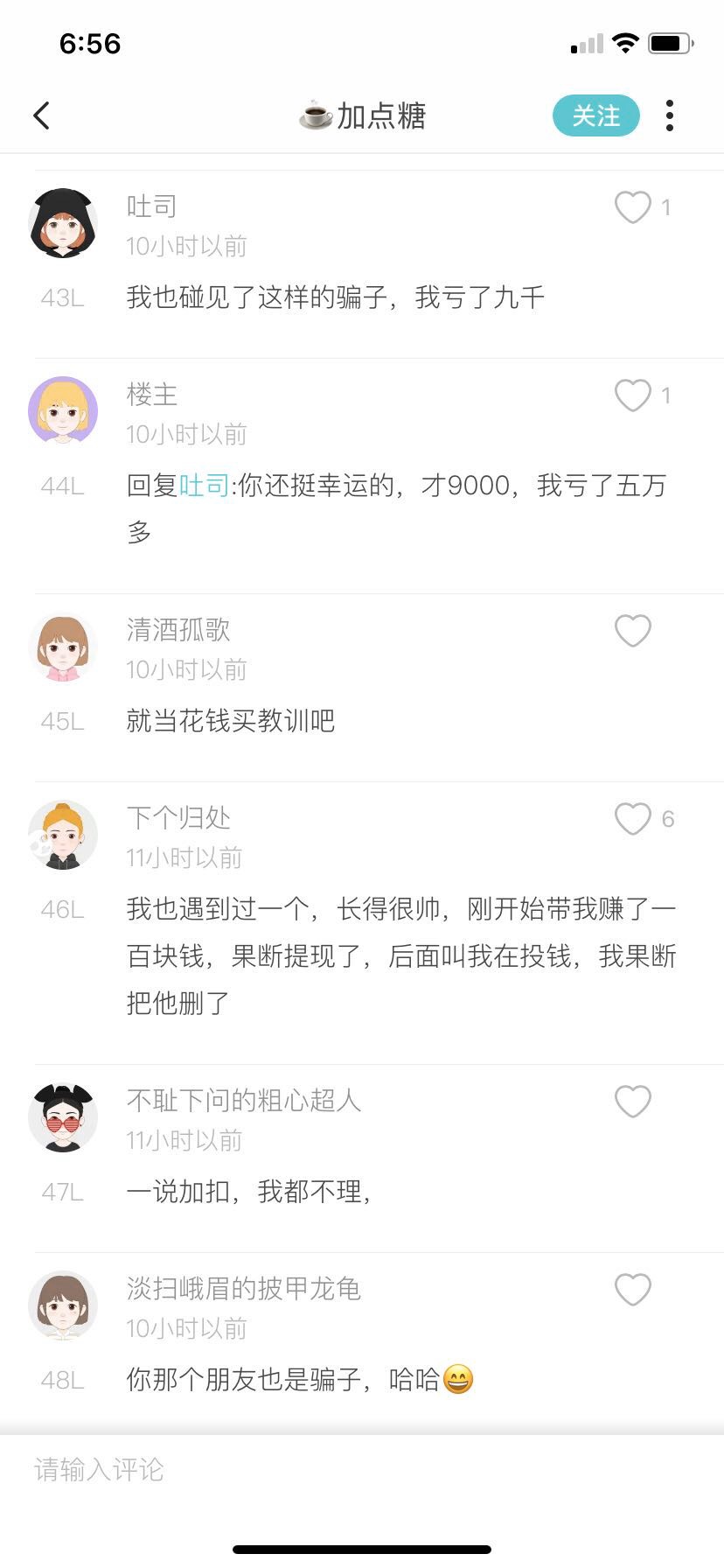Focus the 请输入评论 comment field

pos(350,1470)
